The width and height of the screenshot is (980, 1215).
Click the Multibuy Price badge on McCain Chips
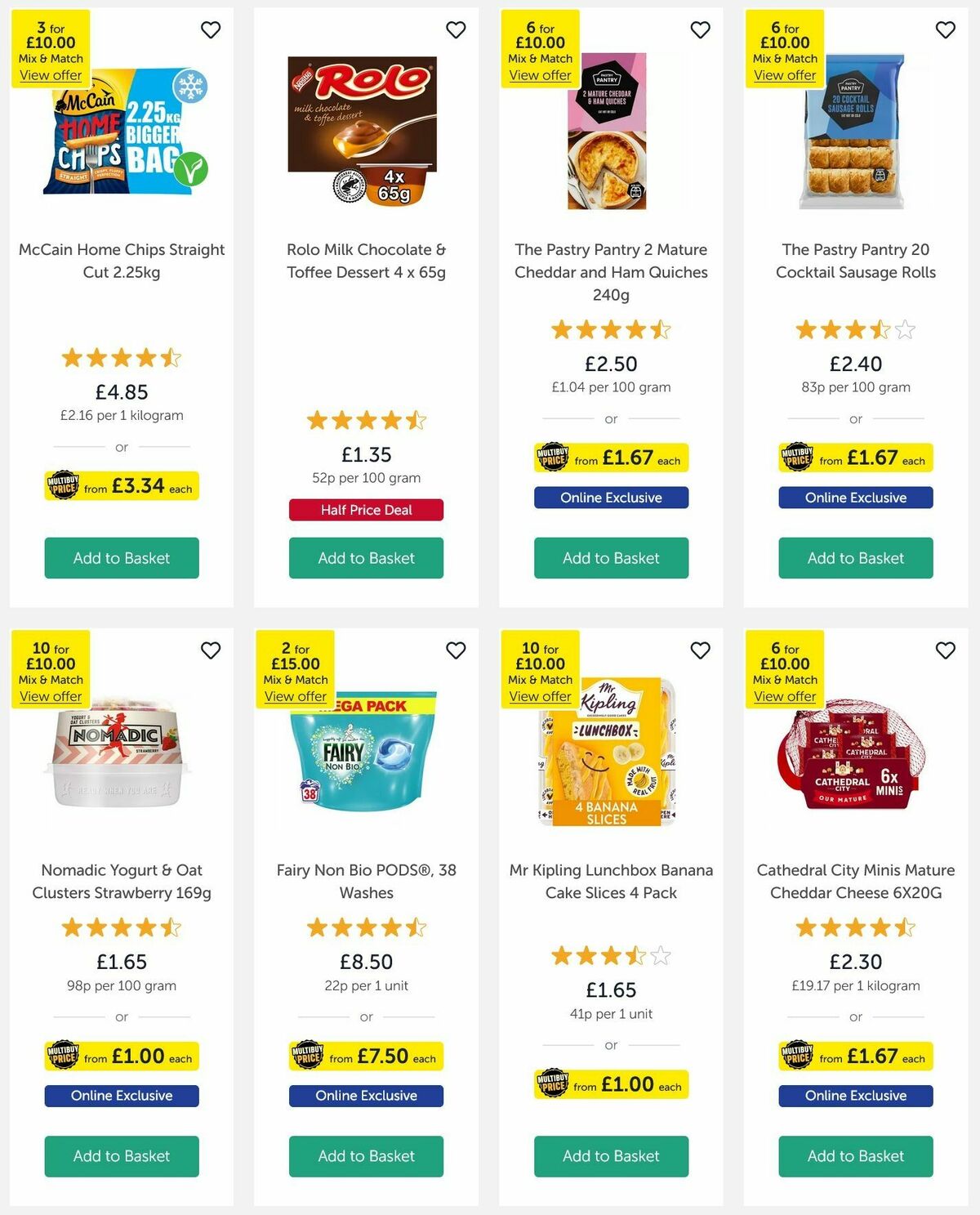[121, 484]
